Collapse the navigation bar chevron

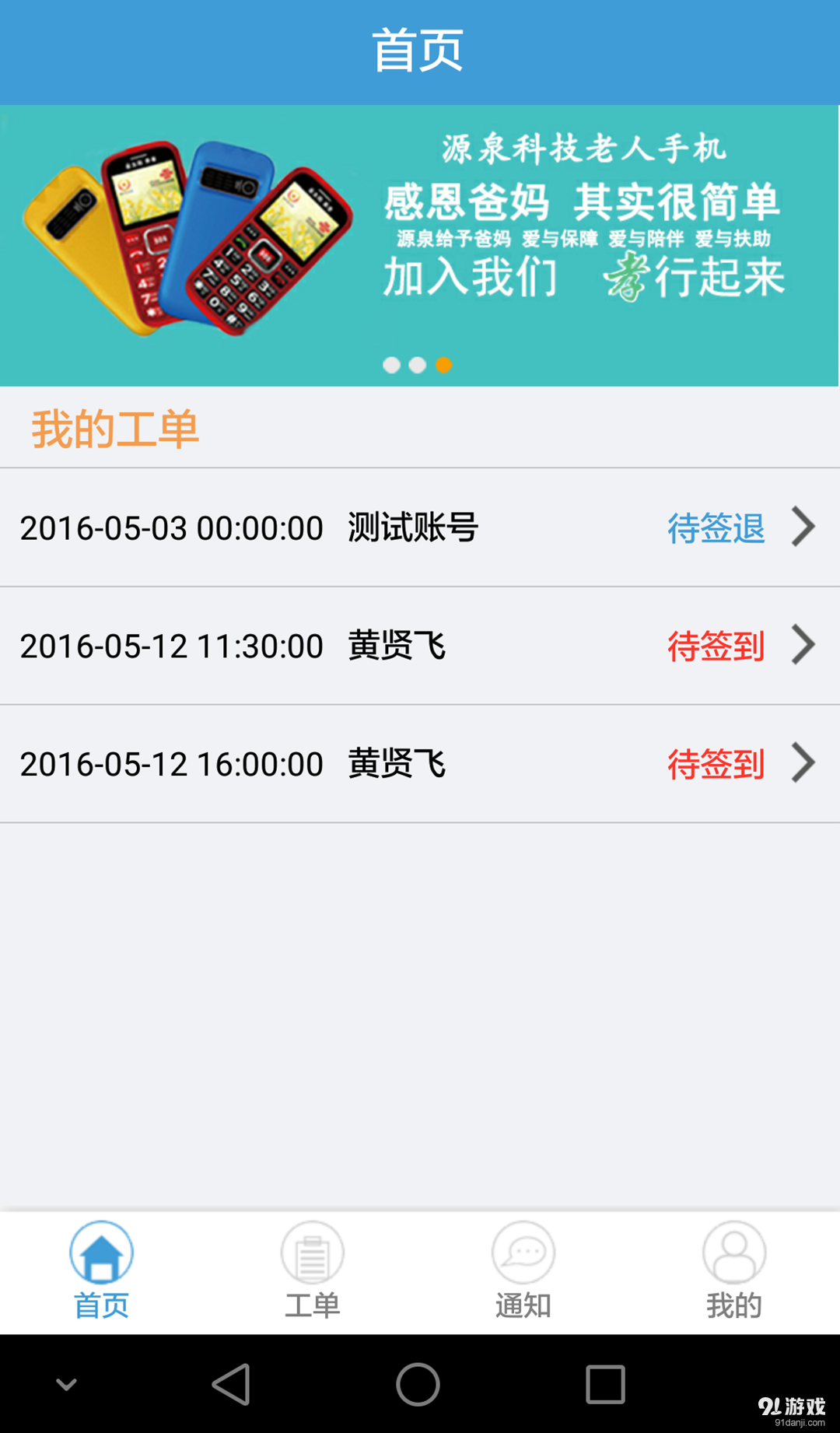(65, 1385)
